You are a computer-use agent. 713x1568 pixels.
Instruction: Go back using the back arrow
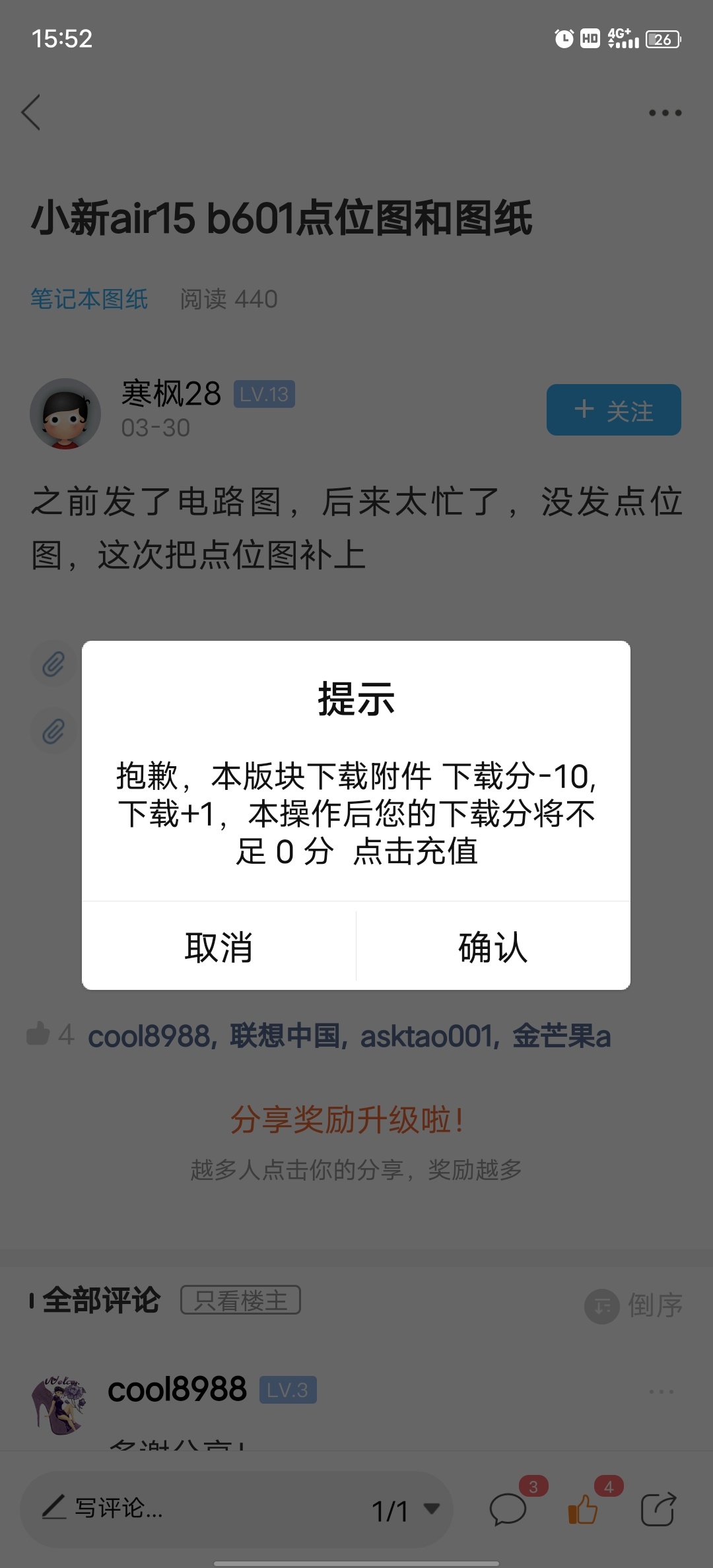point(32,112)
